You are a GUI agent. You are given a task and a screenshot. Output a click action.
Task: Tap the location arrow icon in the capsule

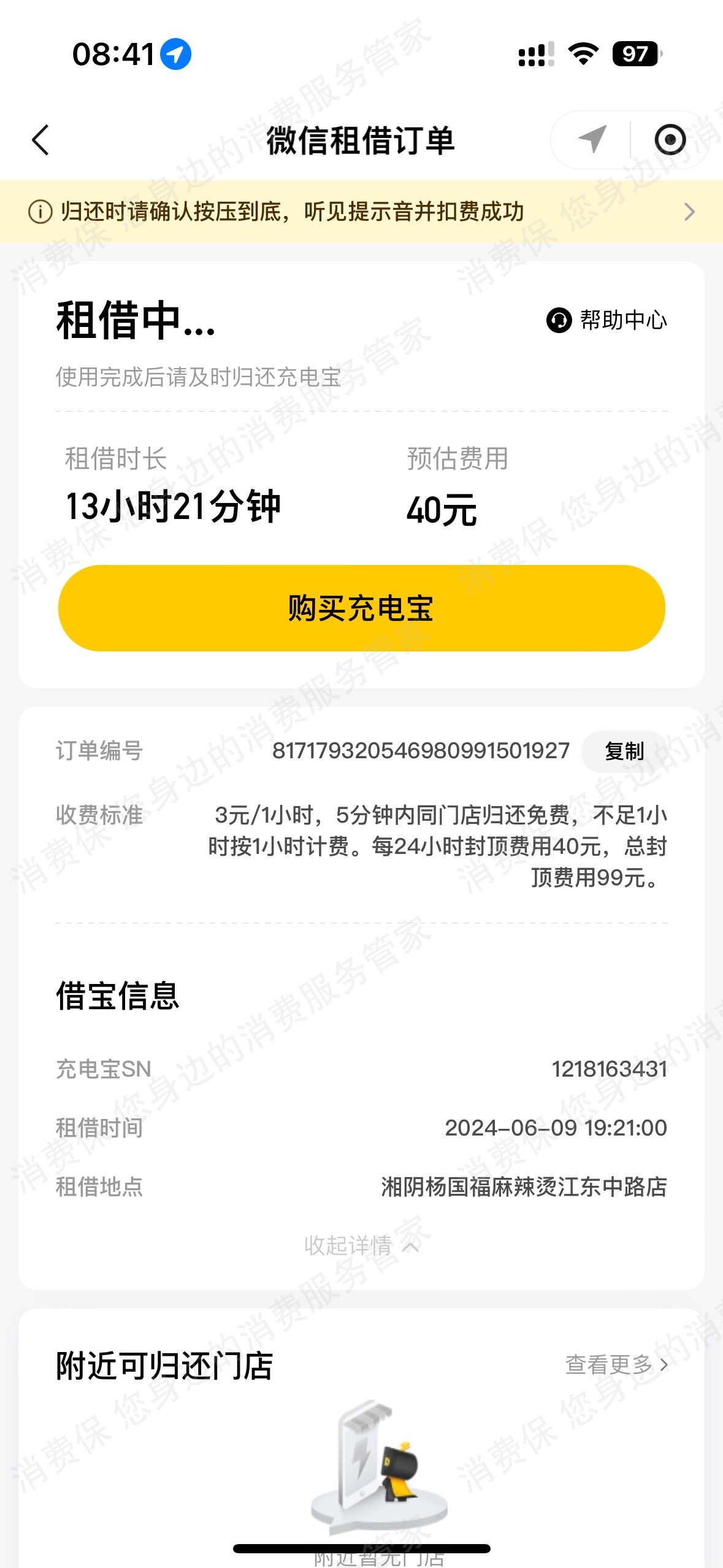(x=592, y=140)
